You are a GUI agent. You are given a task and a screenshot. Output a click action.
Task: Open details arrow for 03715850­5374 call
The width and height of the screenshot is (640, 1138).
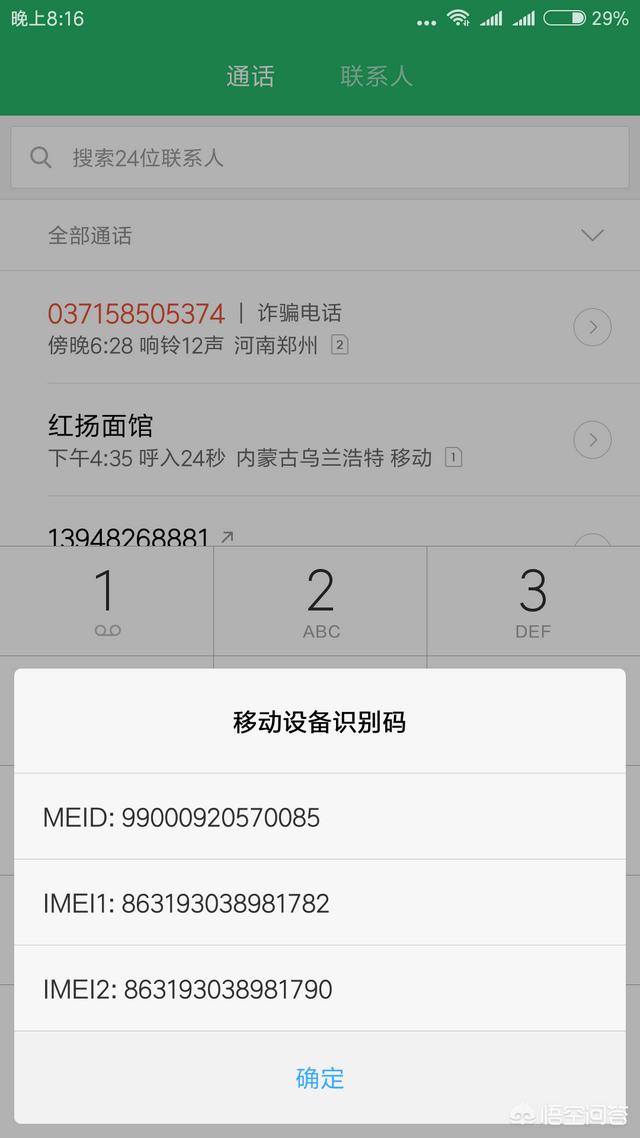pyautogui.click(x=592, y=327)
